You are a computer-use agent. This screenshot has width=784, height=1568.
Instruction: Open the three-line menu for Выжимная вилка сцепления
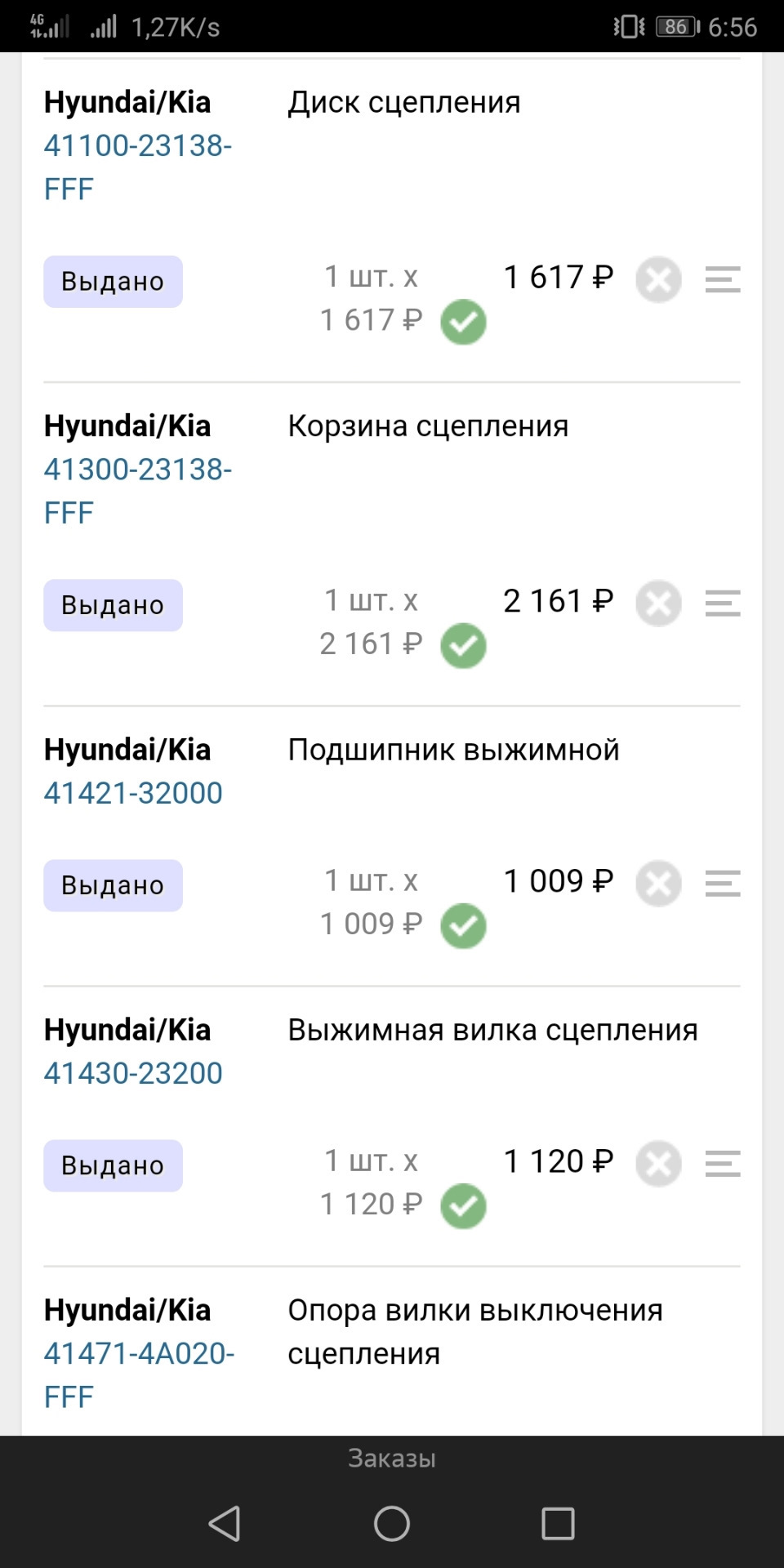(723, 1163)
